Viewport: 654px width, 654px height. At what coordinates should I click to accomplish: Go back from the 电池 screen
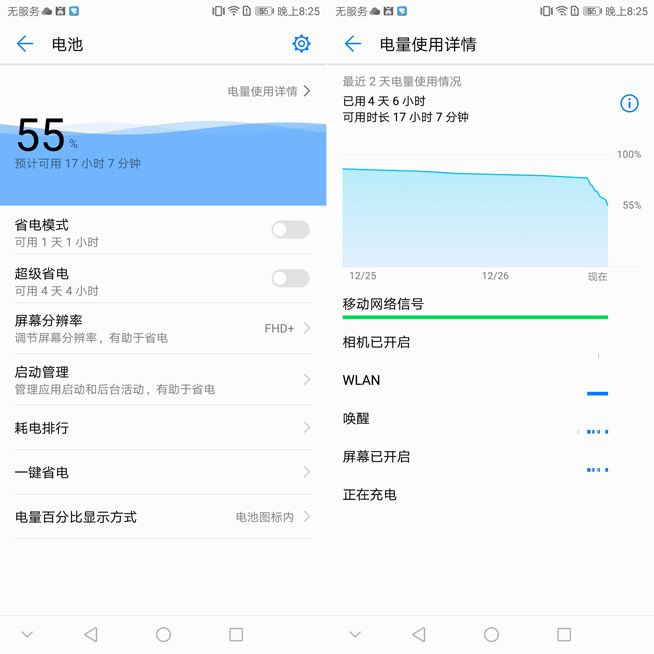point(25,44)
